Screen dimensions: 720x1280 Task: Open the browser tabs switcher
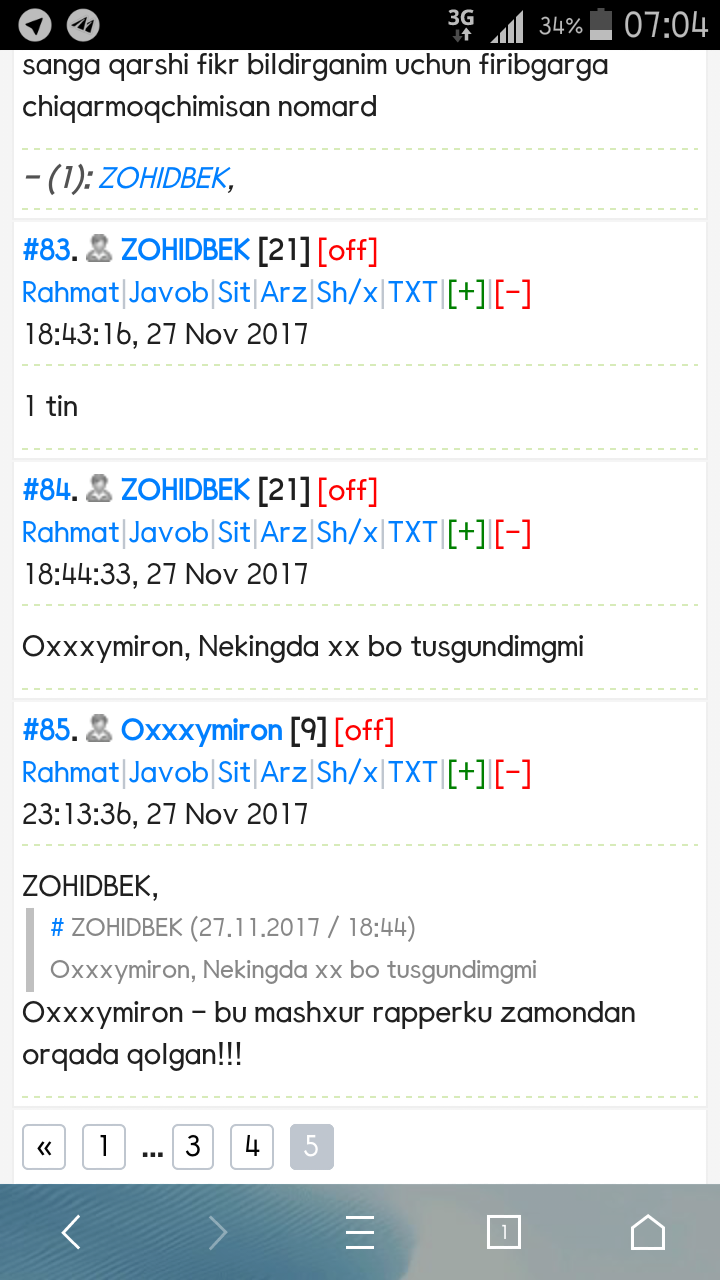pos(504,1232)
